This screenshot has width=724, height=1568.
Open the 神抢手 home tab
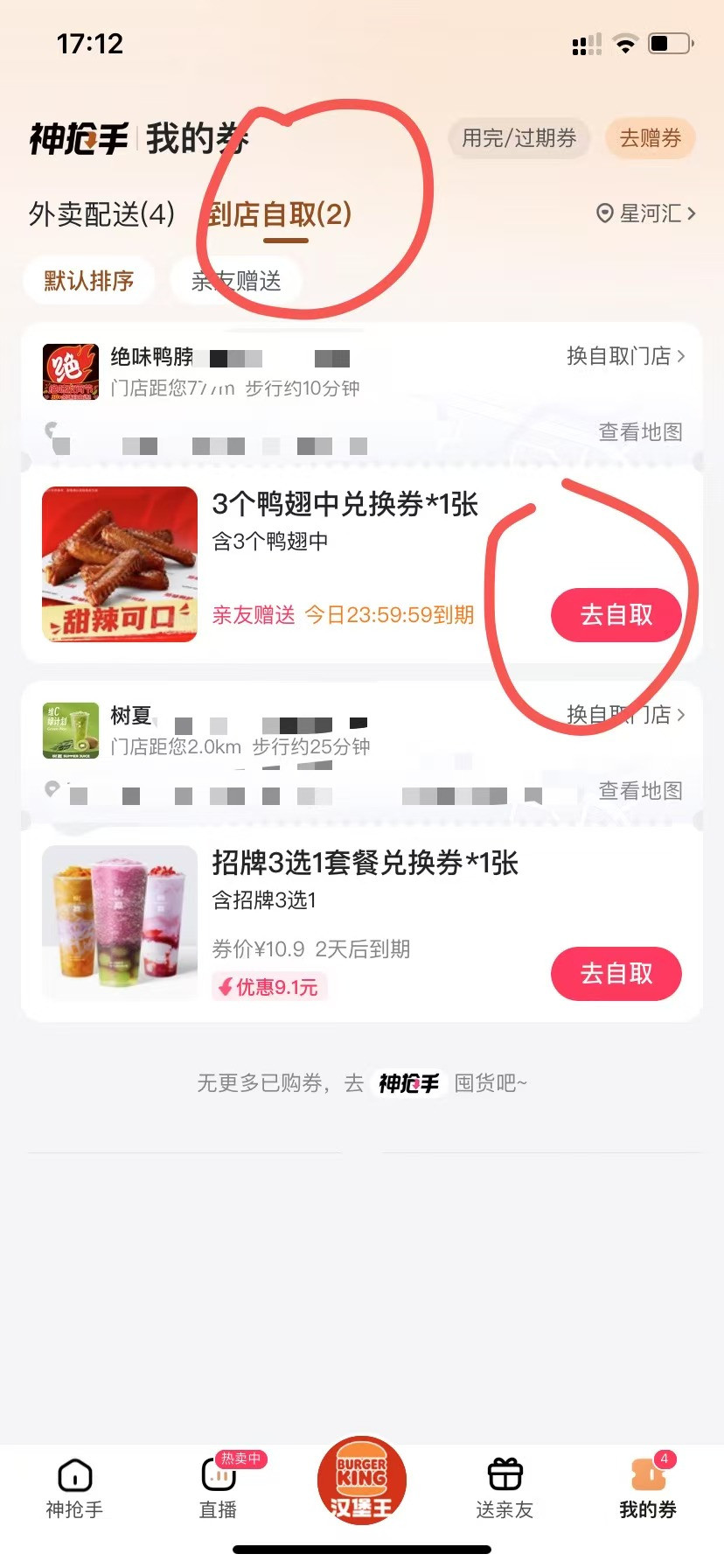click(74, 1487)
